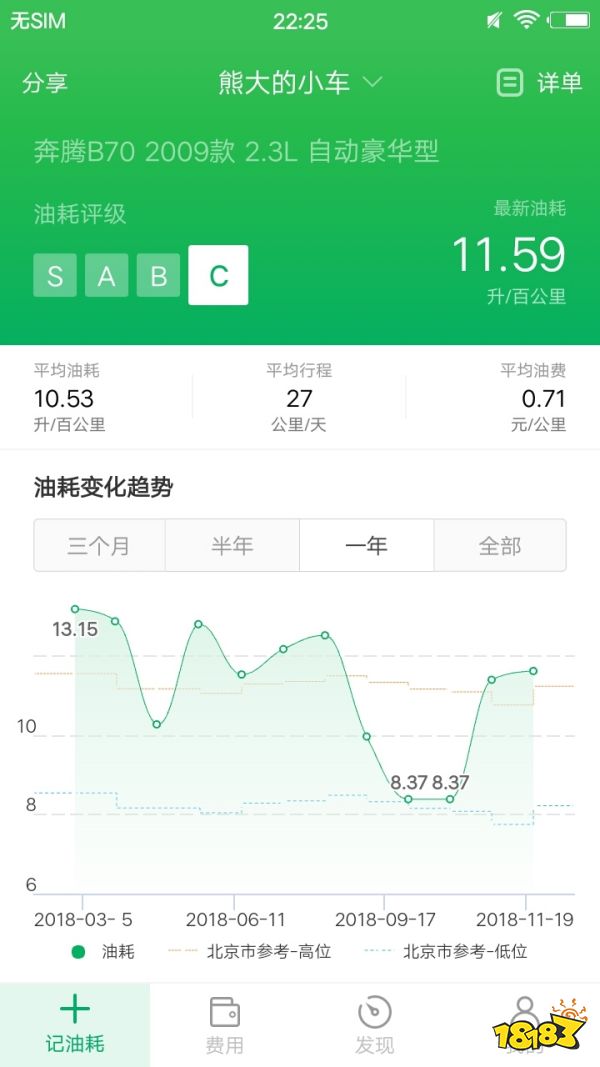The height and width of the screenshot is (1067, 600).
Task: Switch trend range to 三个月
Action: (x=99, y=546)
